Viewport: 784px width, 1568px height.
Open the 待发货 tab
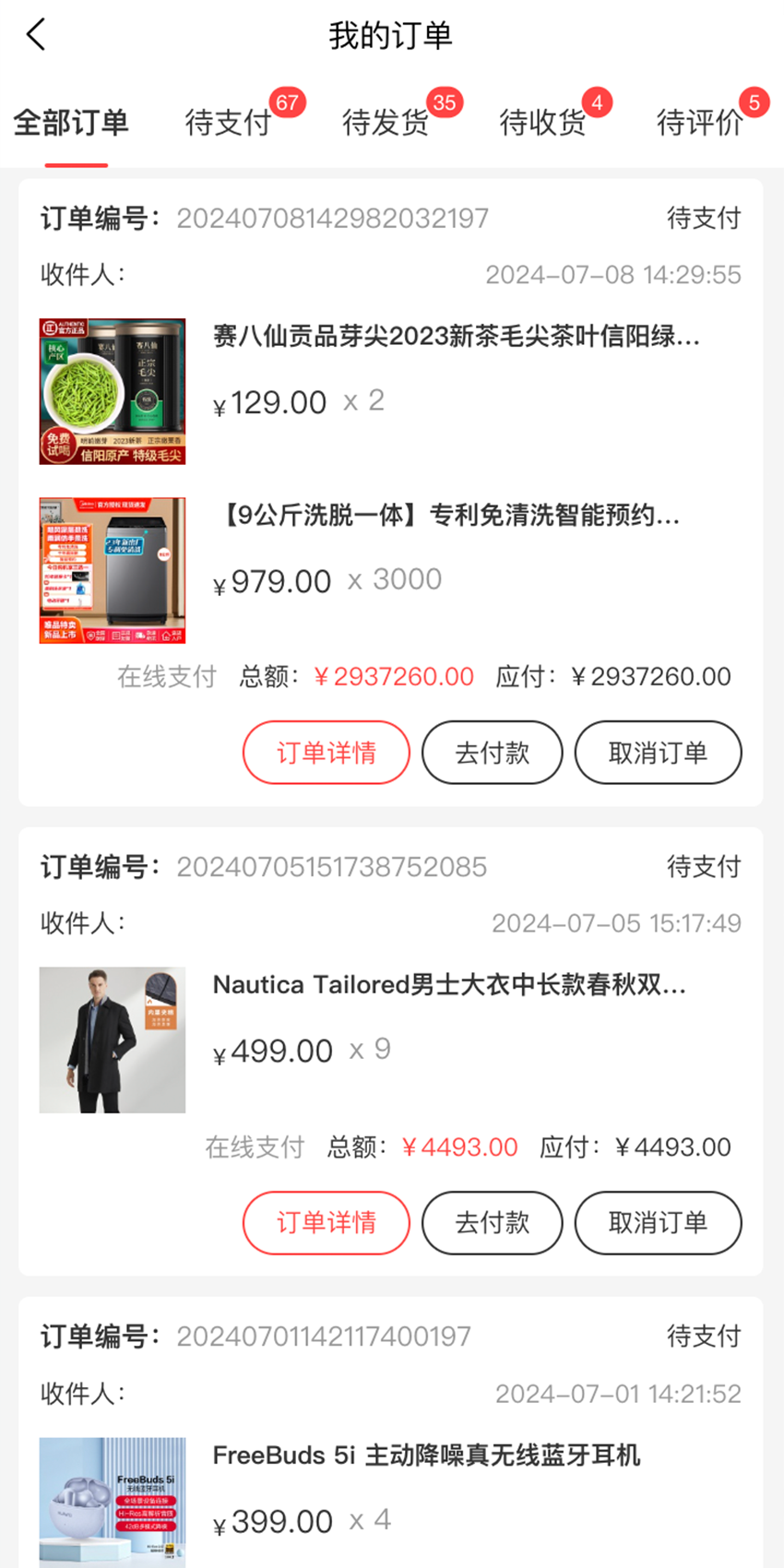[386, 122]
